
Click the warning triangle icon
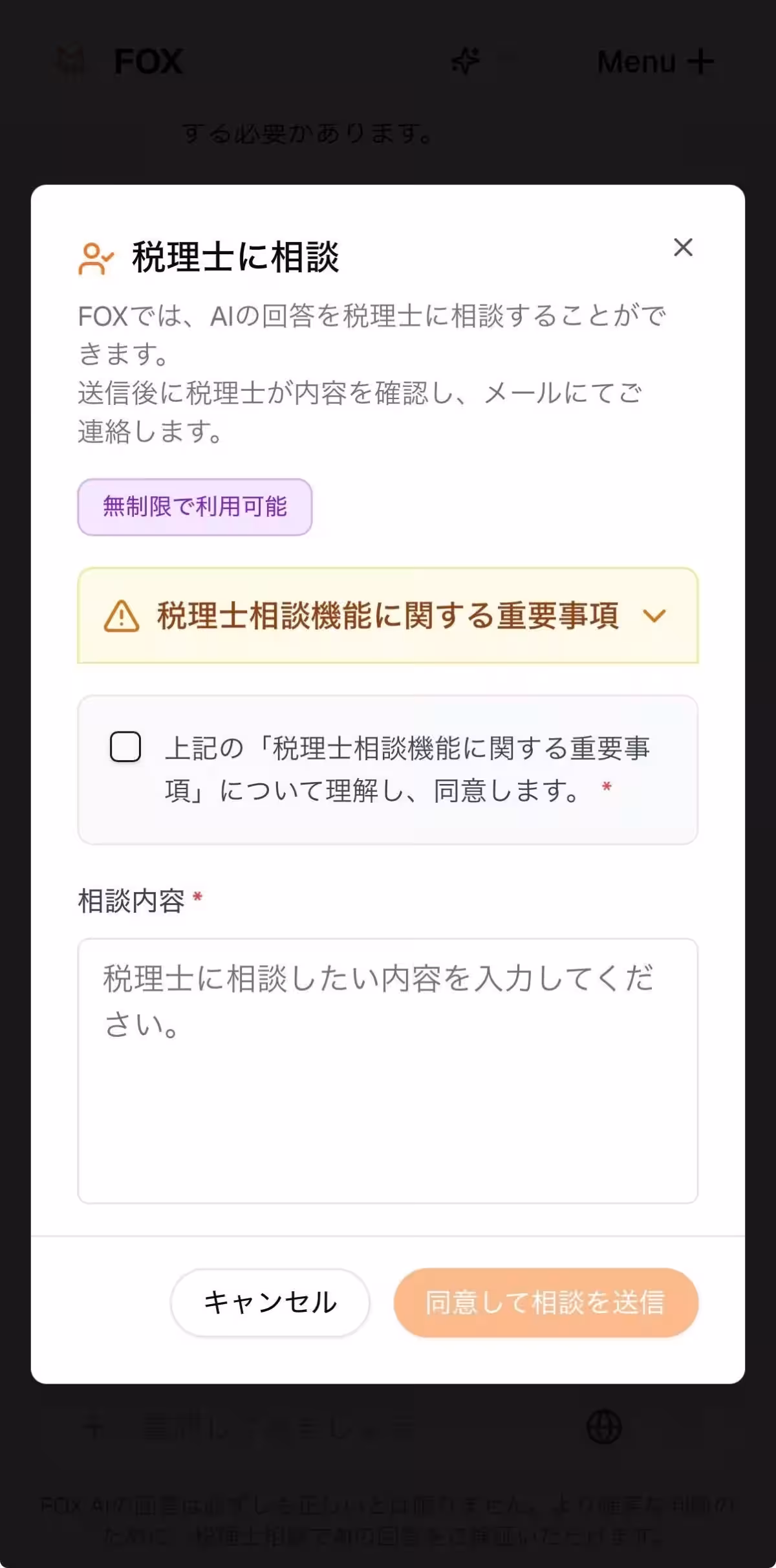120,617
